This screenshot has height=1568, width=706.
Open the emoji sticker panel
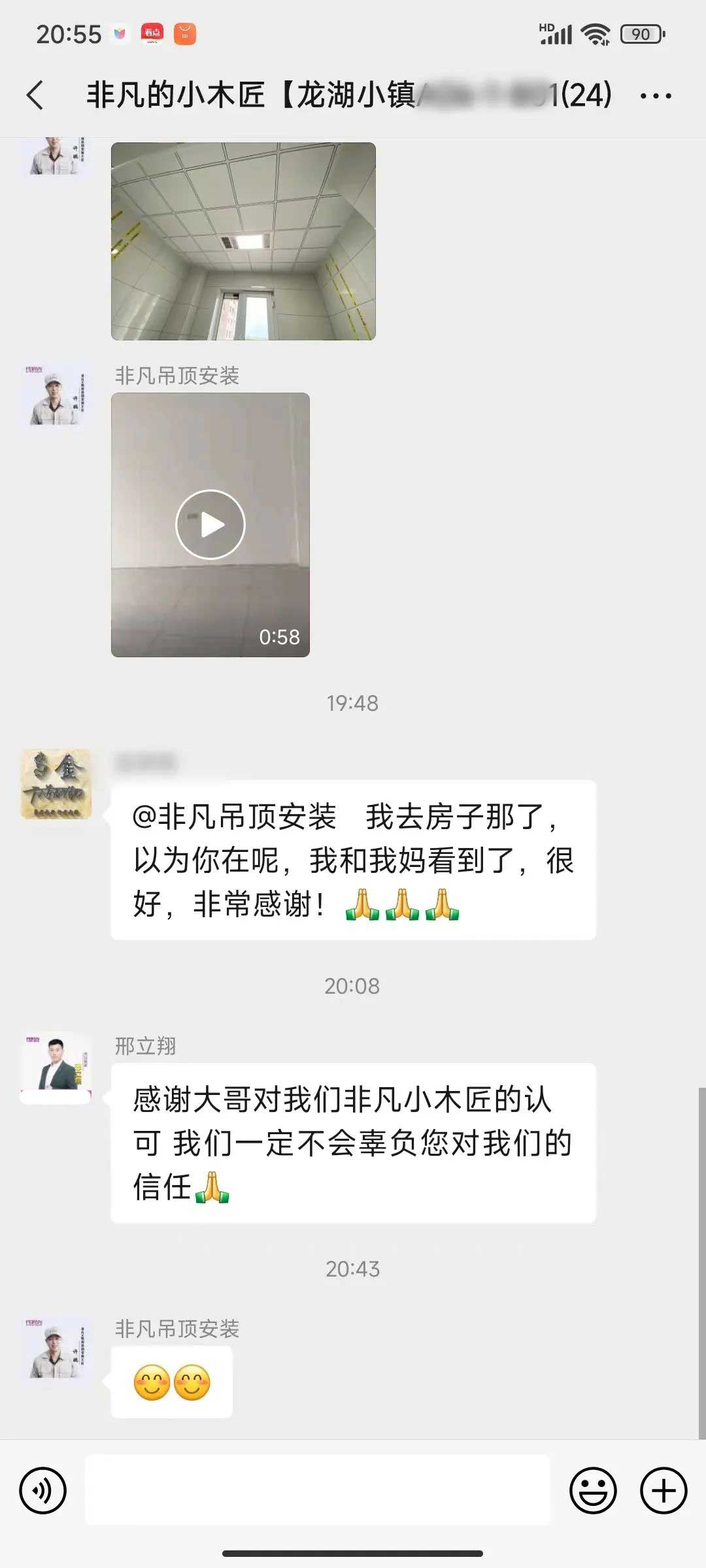point(593,1491)
